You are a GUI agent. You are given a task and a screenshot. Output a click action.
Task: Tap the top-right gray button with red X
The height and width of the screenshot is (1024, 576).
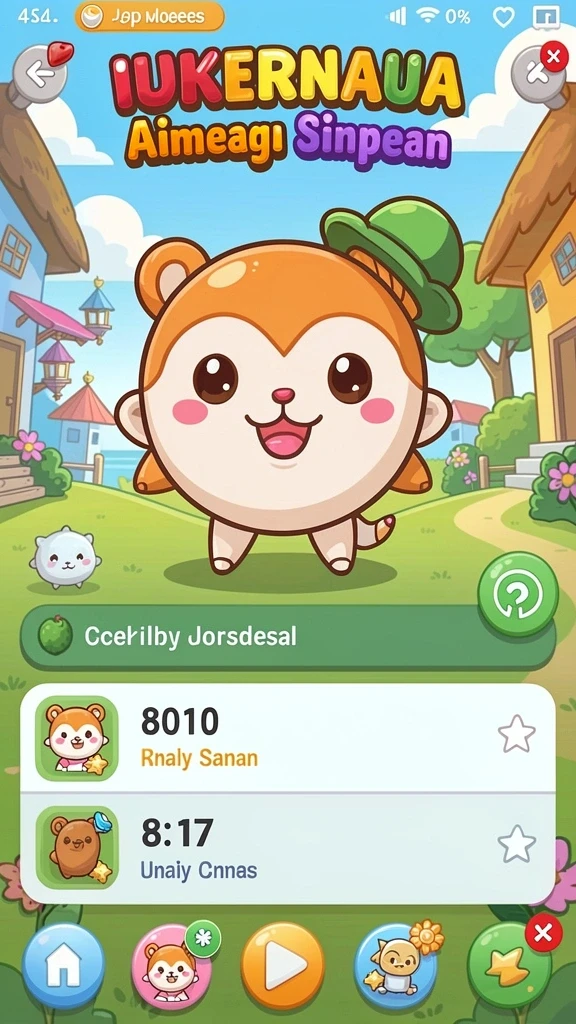537,73
